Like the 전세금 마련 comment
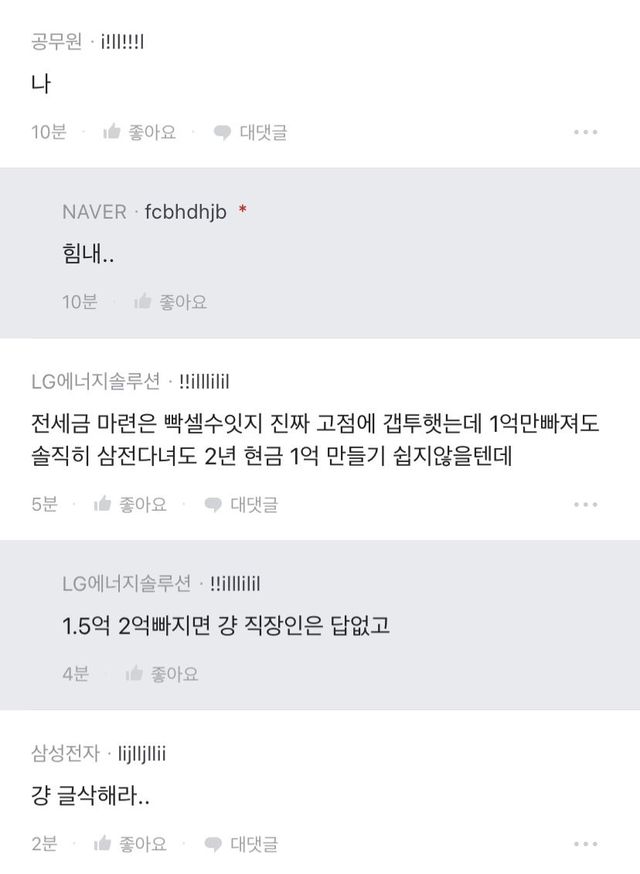Screen dimensions: 640x874 click(x=129, y=504)
